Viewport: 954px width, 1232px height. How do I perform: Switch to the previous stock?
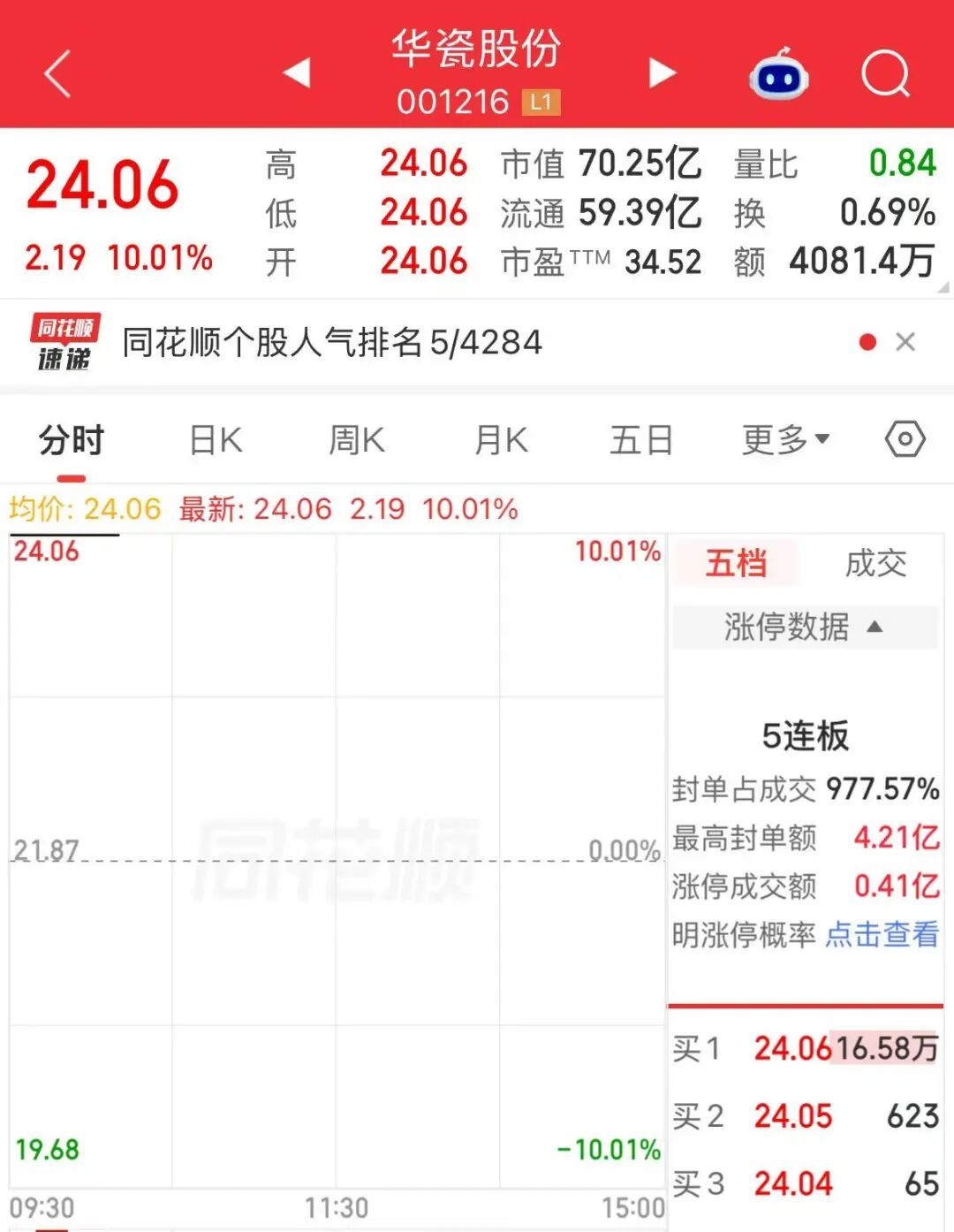[297, 72]
